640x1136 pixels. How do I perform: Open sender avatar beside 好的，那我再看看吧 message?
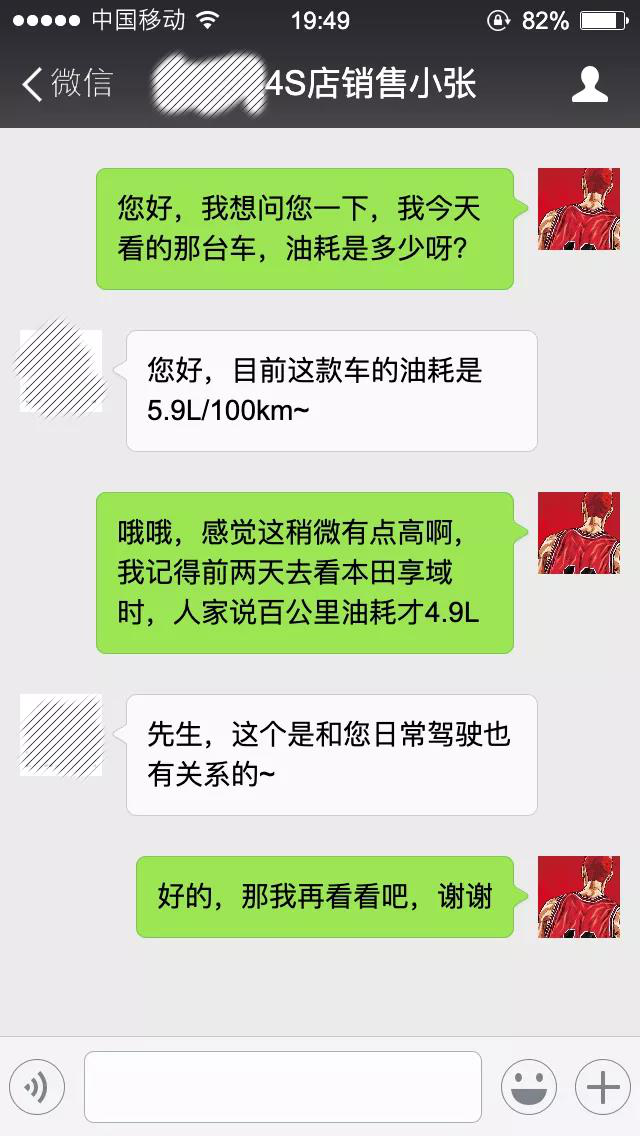(x=579, y=897)
